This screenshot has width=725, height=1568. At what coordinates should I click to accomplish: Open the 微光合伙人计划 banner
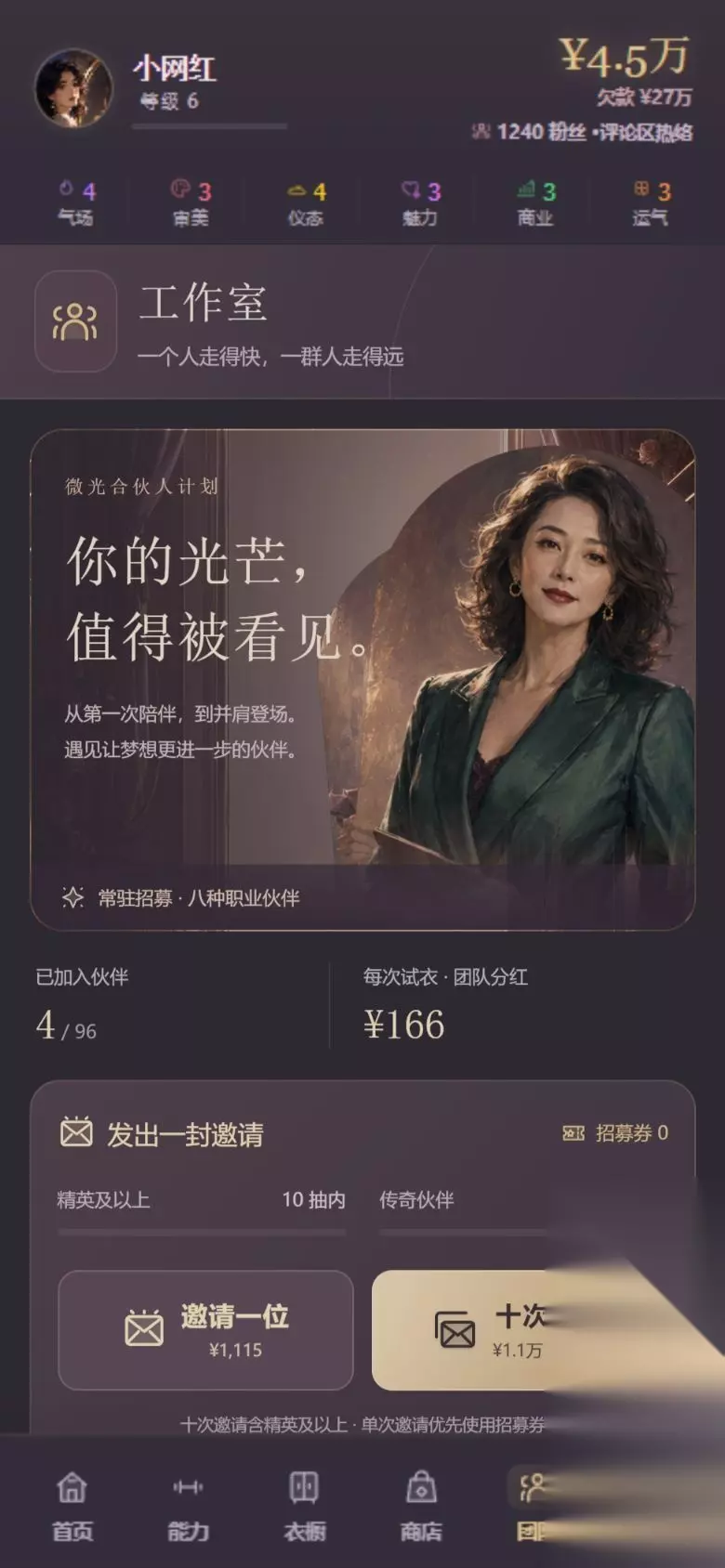(362, 679)
